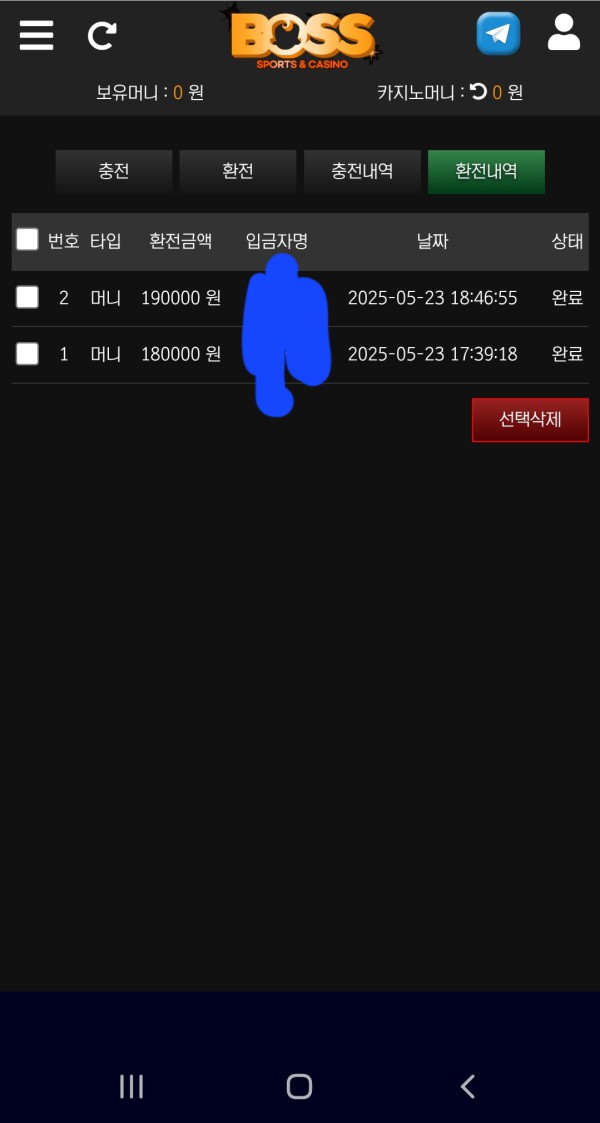Check the select-all checkbox in header
The height and width of the screenshot is (1123, 600).
coord(27,239)
